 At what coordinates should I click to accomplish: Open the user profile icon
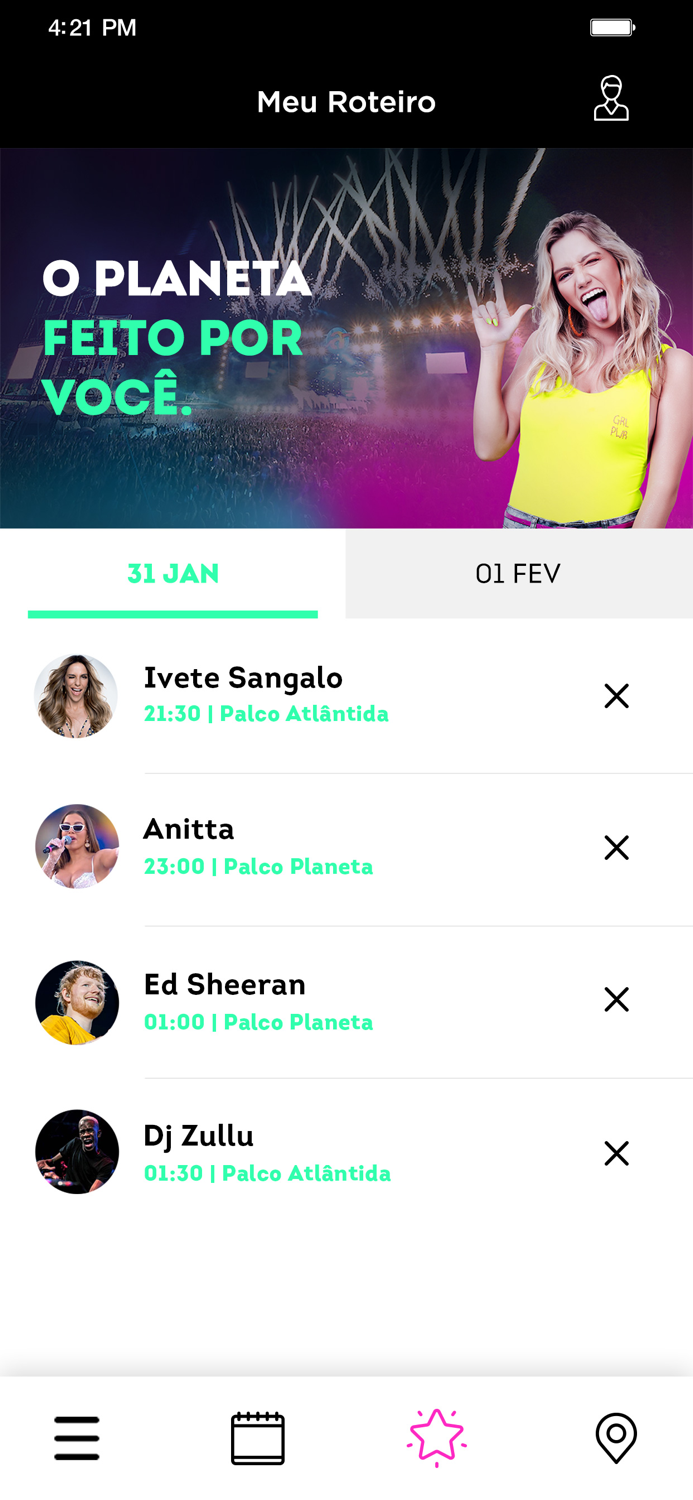coord(611,99)
